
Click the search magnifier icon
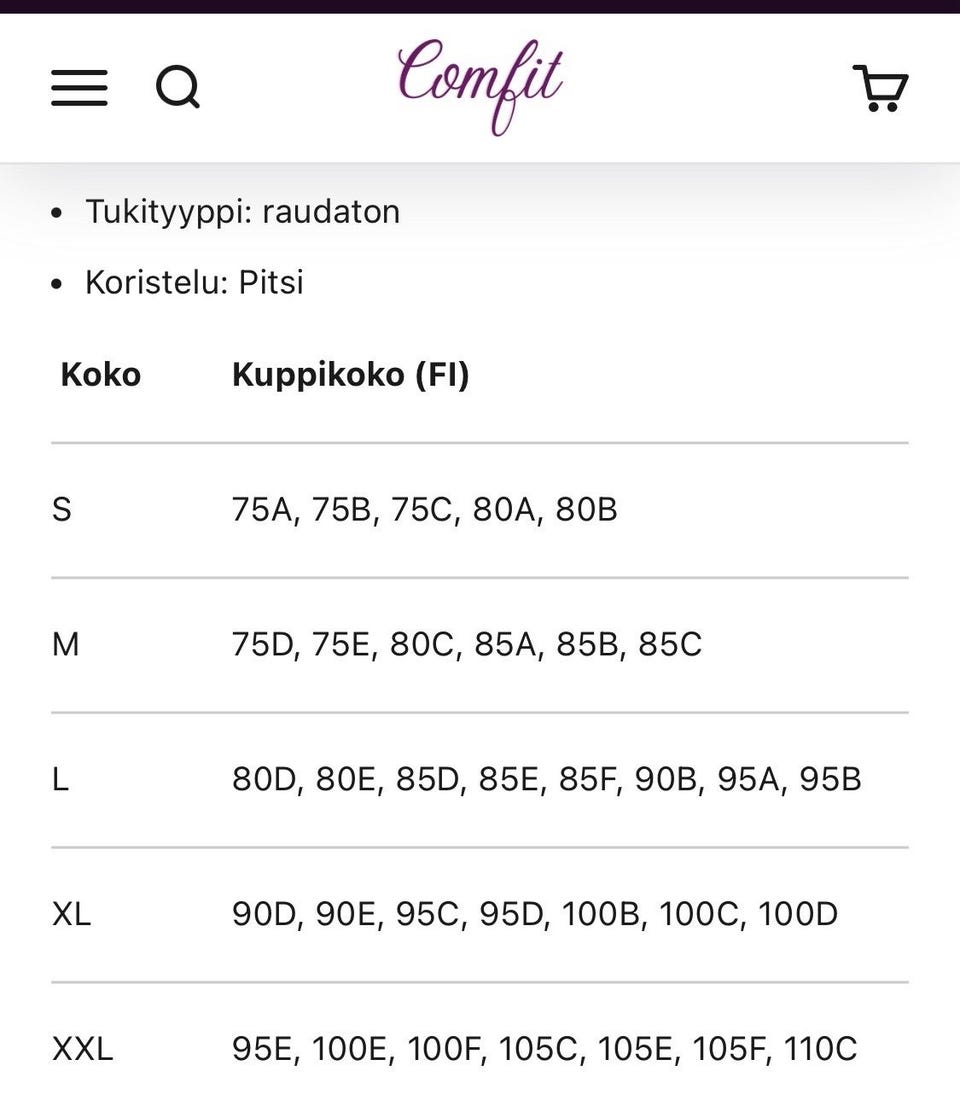(x=177, y=88)
